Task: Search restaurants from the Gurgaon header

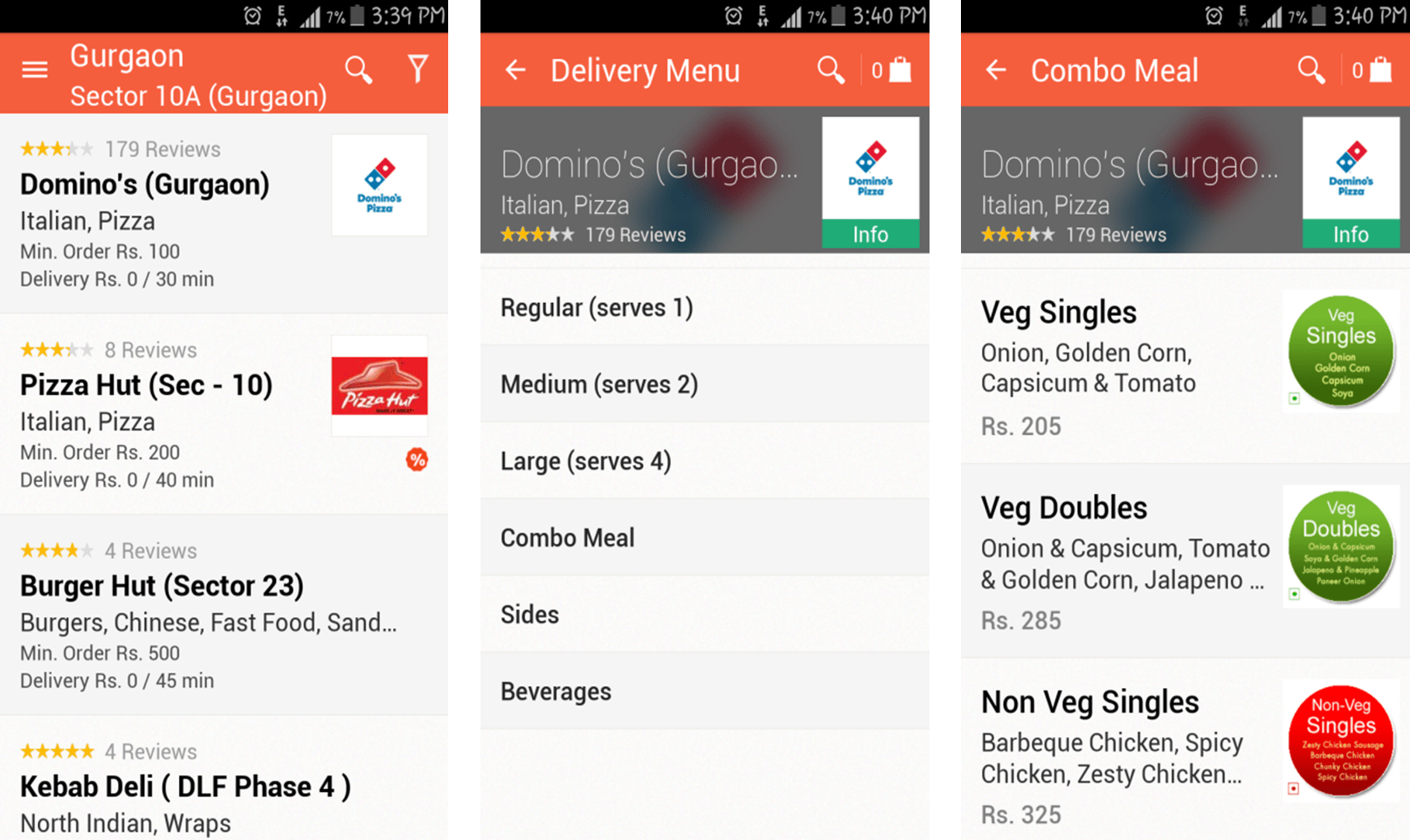Action: (x=358, y=70)
